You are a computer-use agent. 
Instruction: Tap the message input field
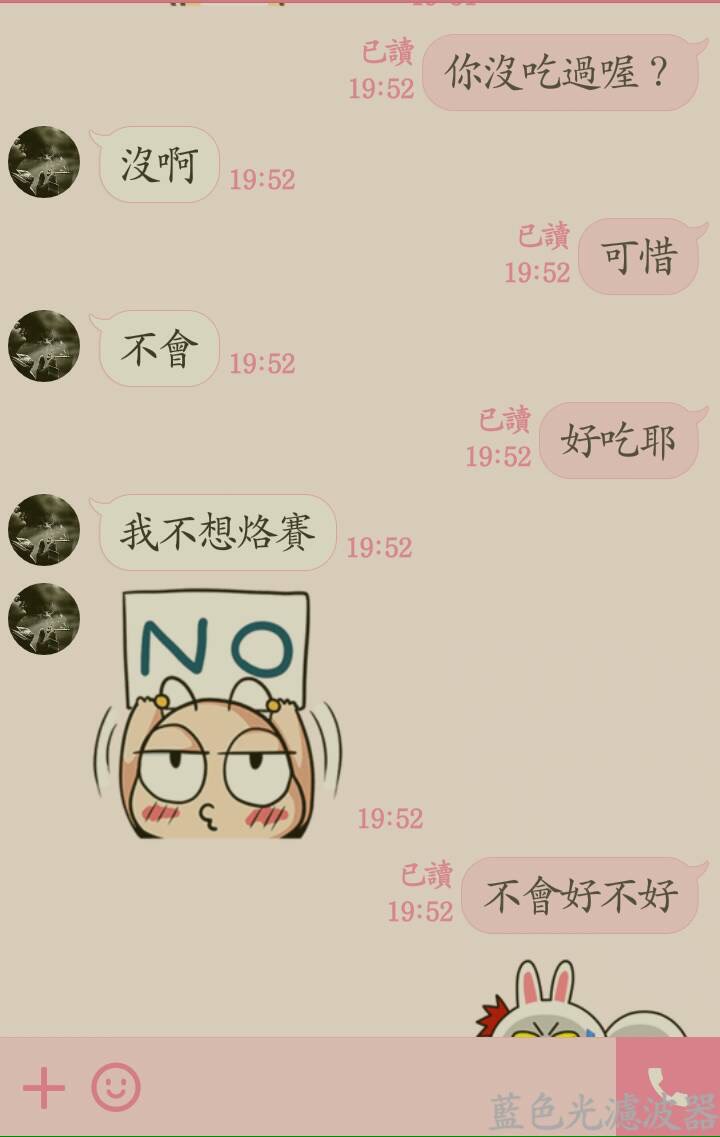(380, 1088)
